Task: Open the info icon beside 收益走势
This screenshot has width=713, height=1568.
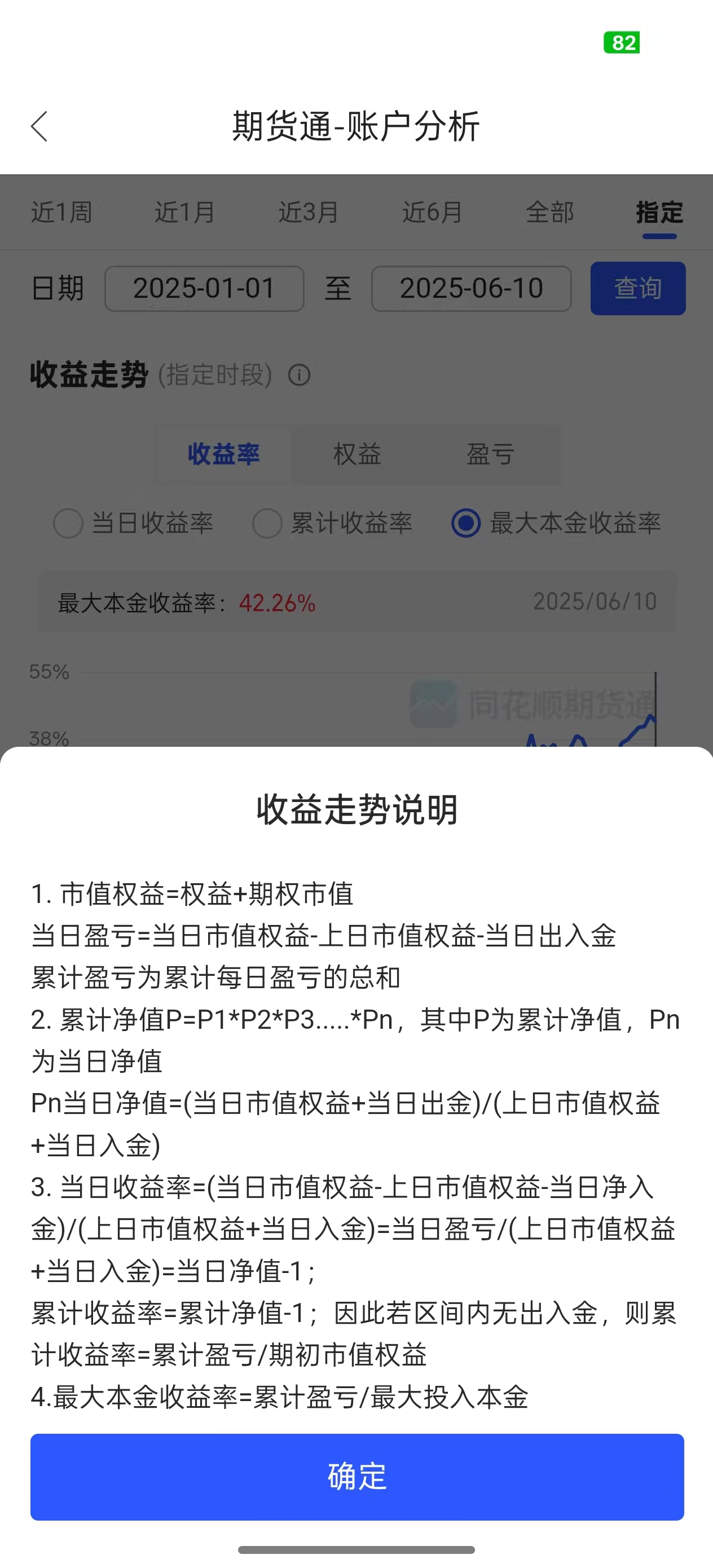Action: (299, 375)
